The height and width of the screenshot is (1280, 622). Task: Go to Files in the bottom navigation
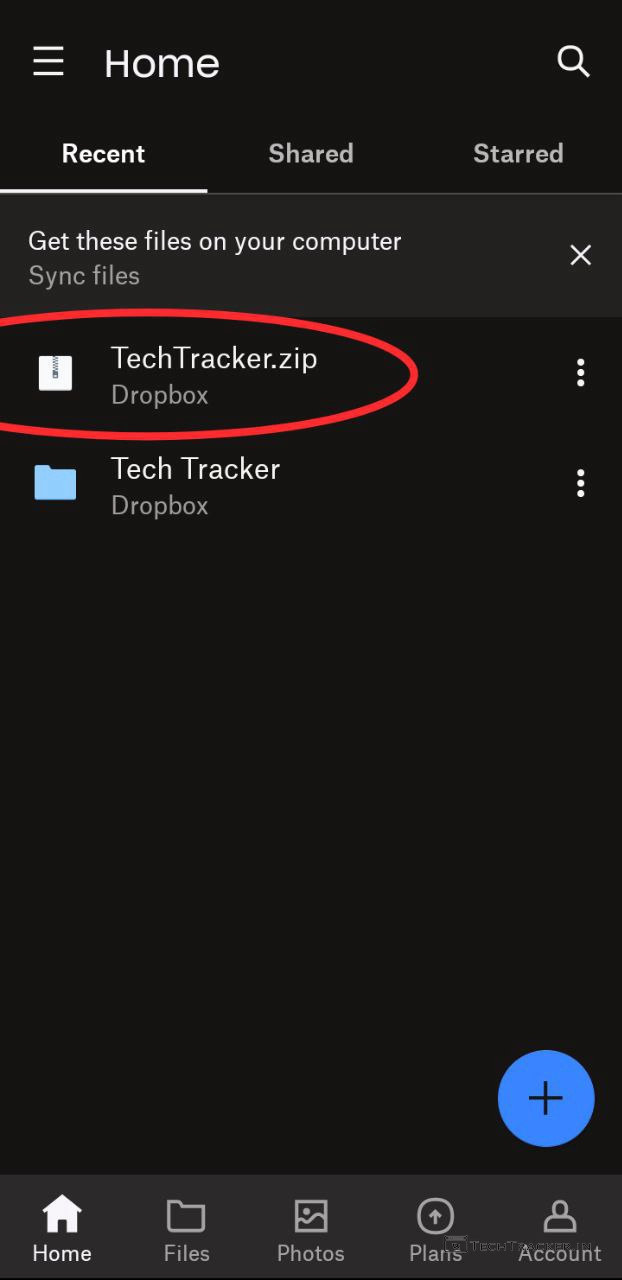point(186,1230)
